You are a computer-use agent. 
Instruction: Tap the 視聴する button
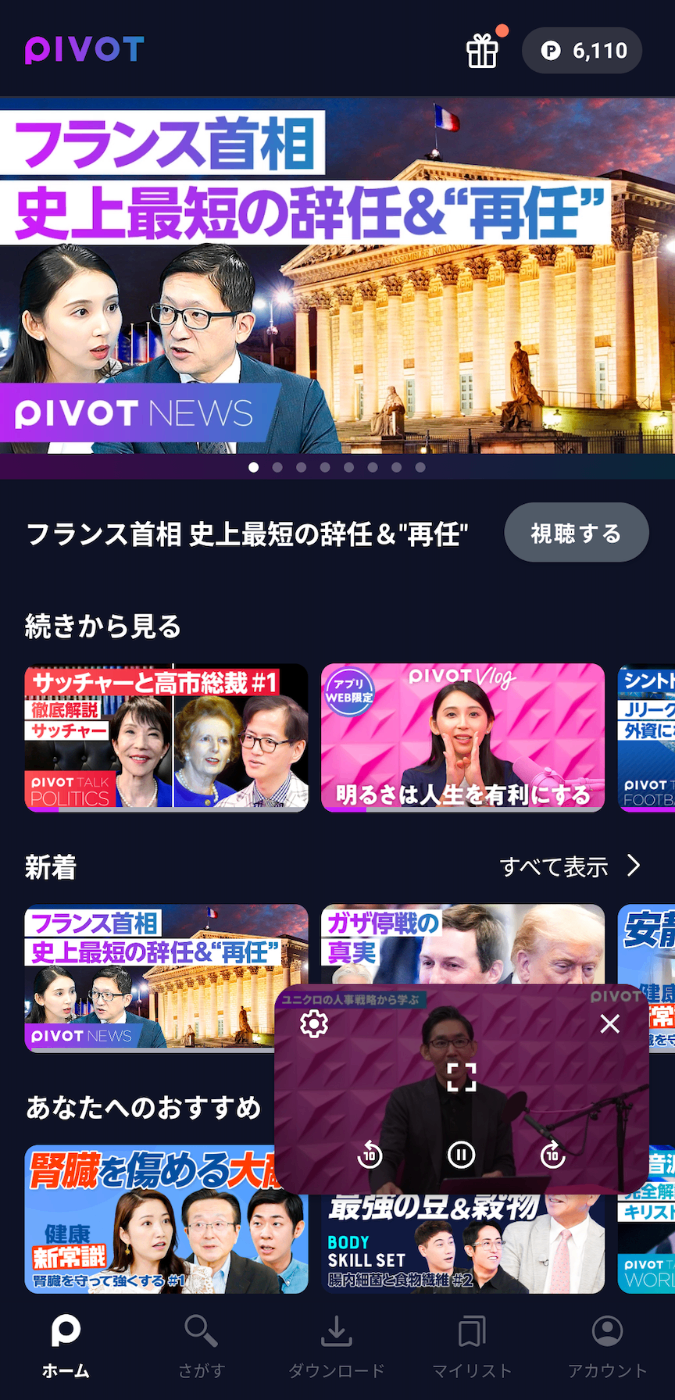(576, 533)
